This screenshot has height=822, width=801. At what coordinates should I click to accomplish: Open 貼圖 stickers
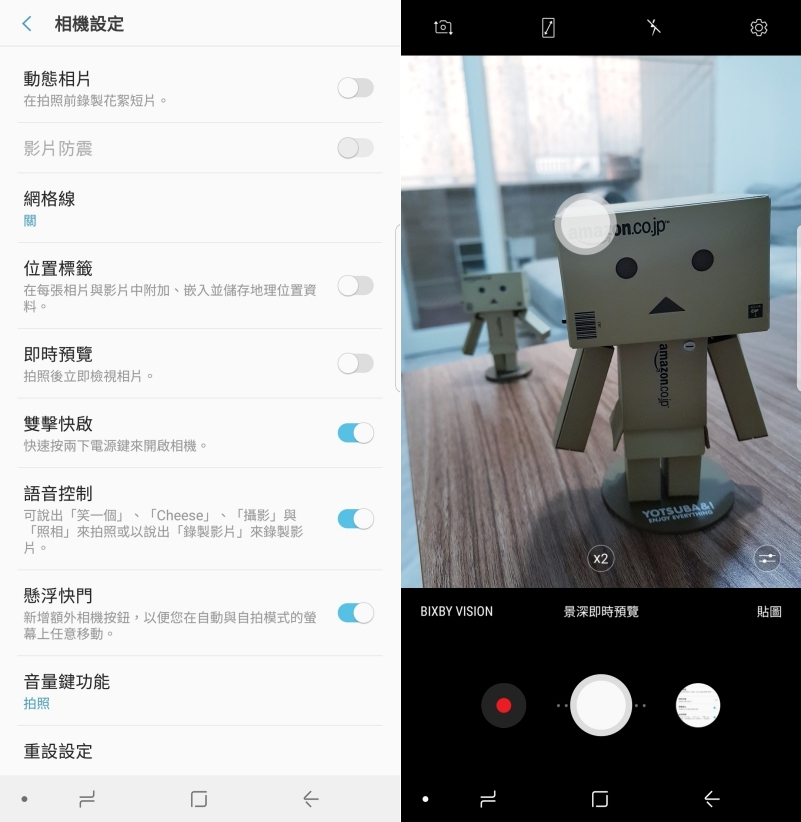click(769, 611)
